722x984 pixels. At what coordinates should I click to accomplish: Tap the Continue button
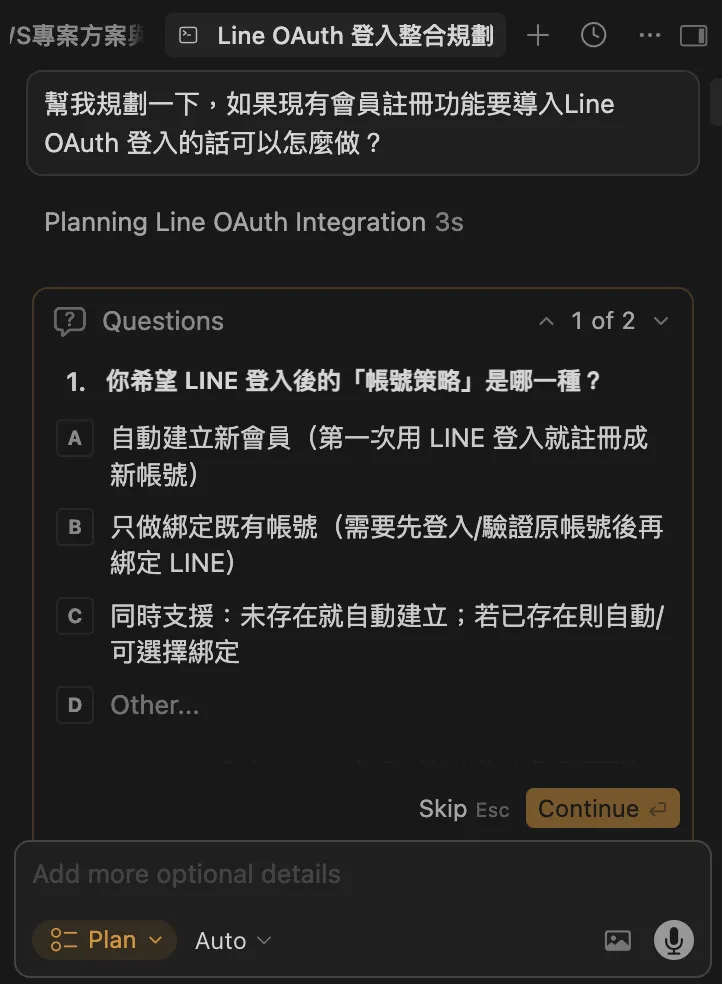602,809
